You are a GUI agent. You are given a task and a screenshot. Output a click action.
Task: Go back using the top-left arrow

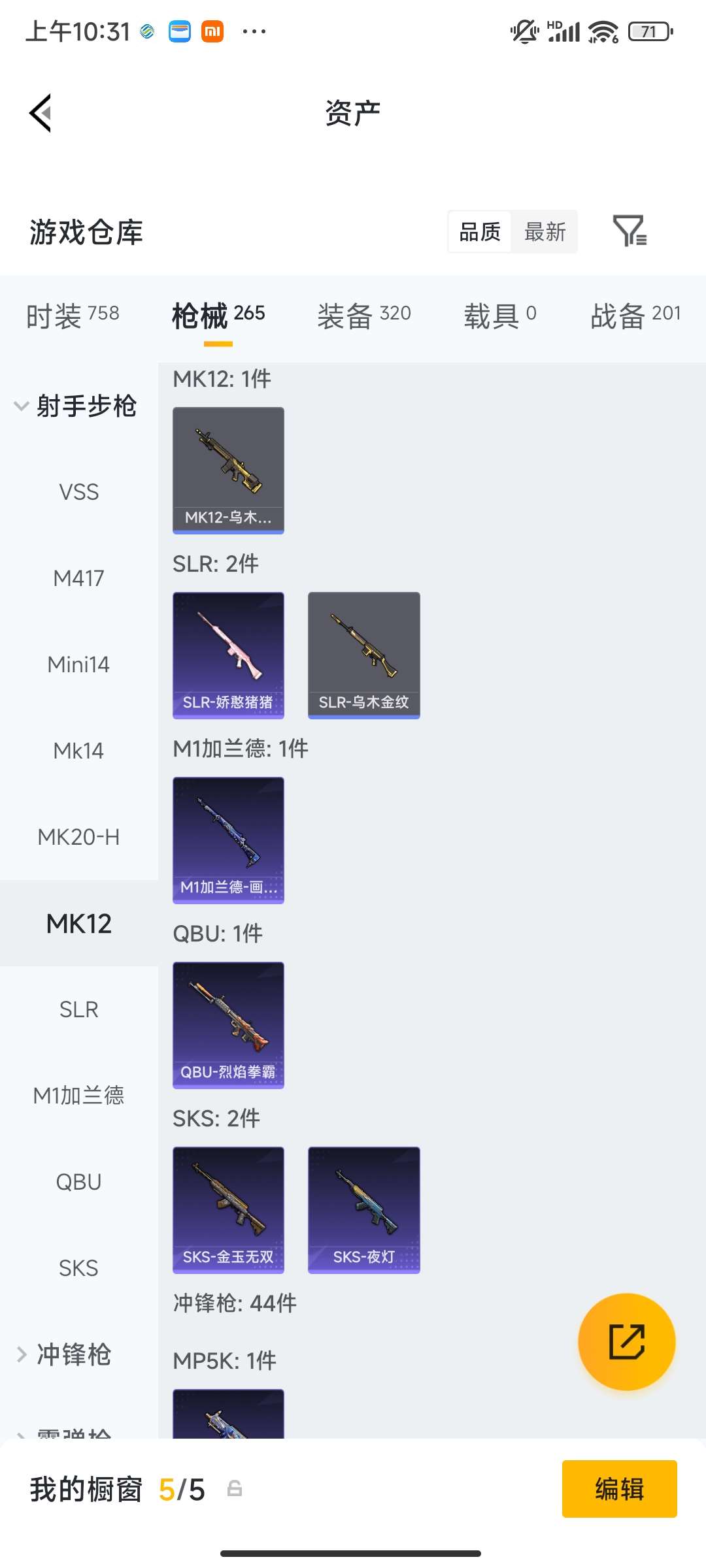[x=41, y=113]
